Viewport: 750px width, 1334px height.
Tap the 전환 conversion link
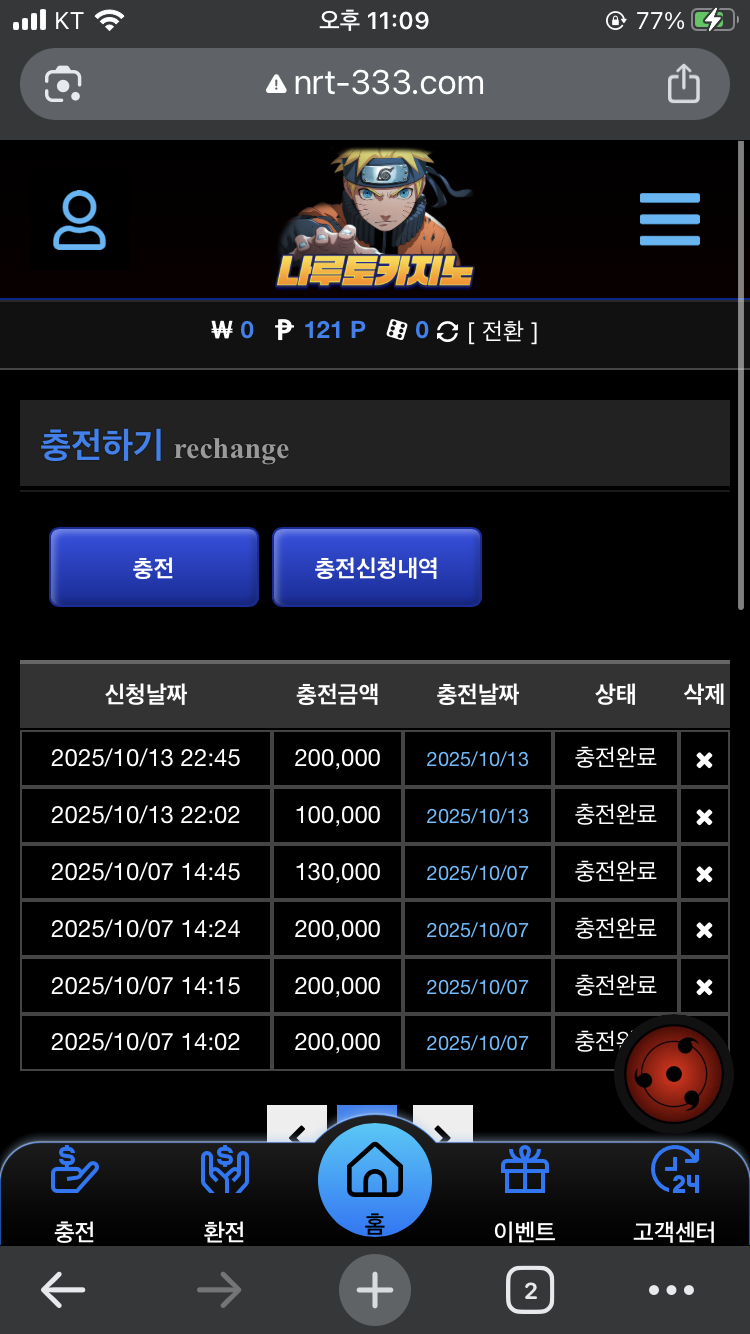coord(502,331)
